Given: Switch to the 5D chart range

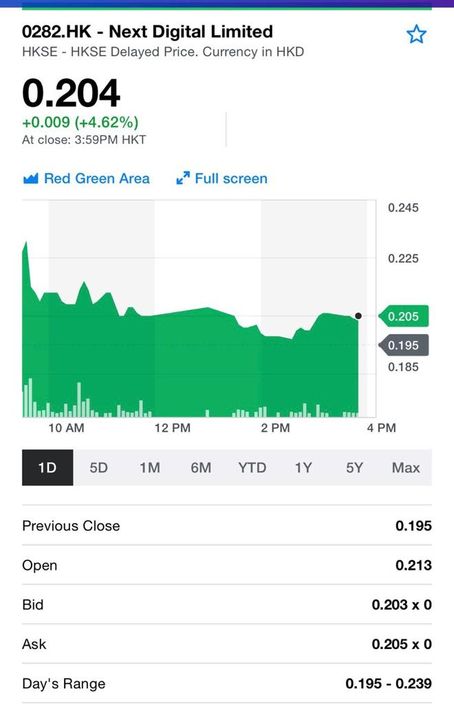Looking at the screenshot, I should (99, 467).
